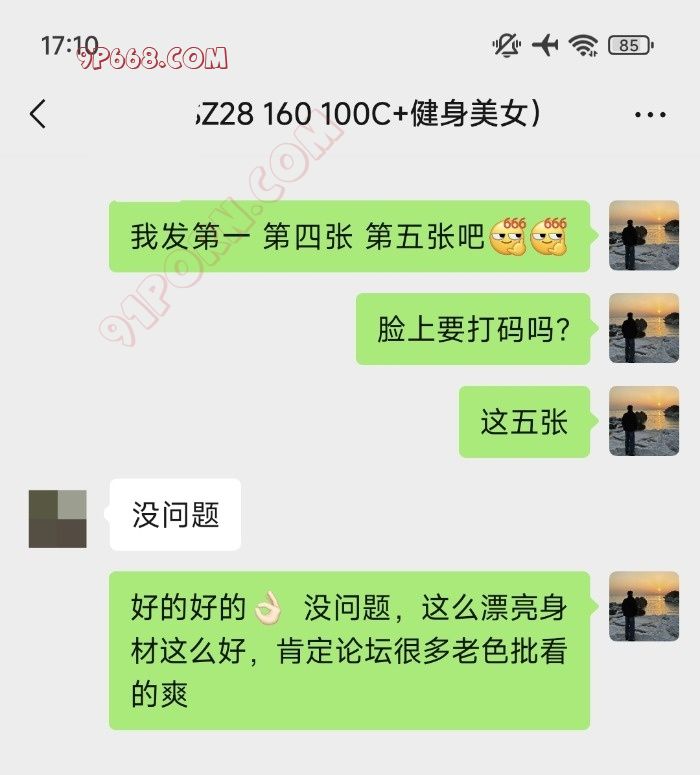Open the pixelated avatar beside 没问题
The width and height of the screenshot is (700, 775).
(57, 518)
